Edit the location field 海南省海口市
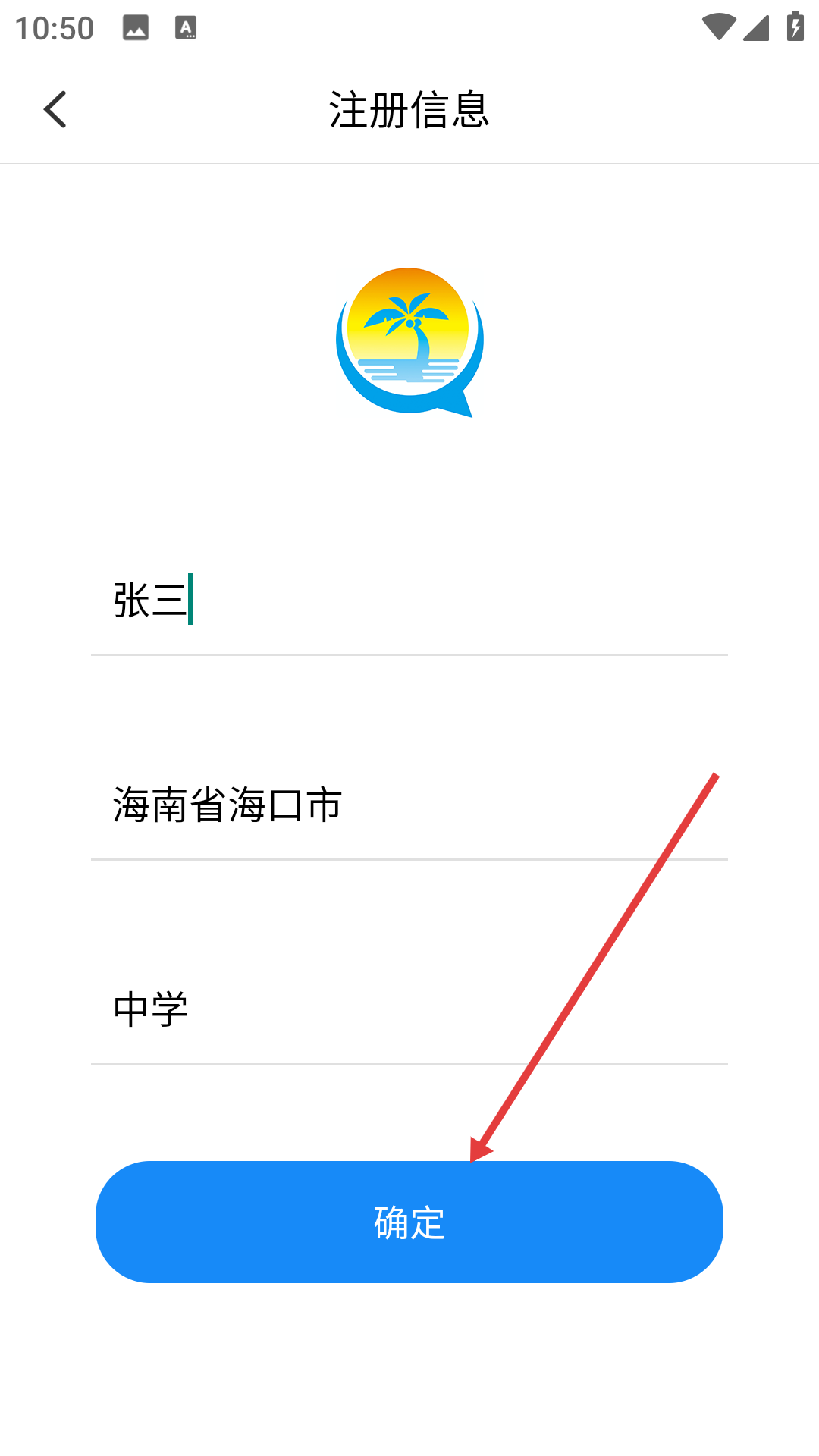The image size is (819, 1456). click(x=409, y=805)
